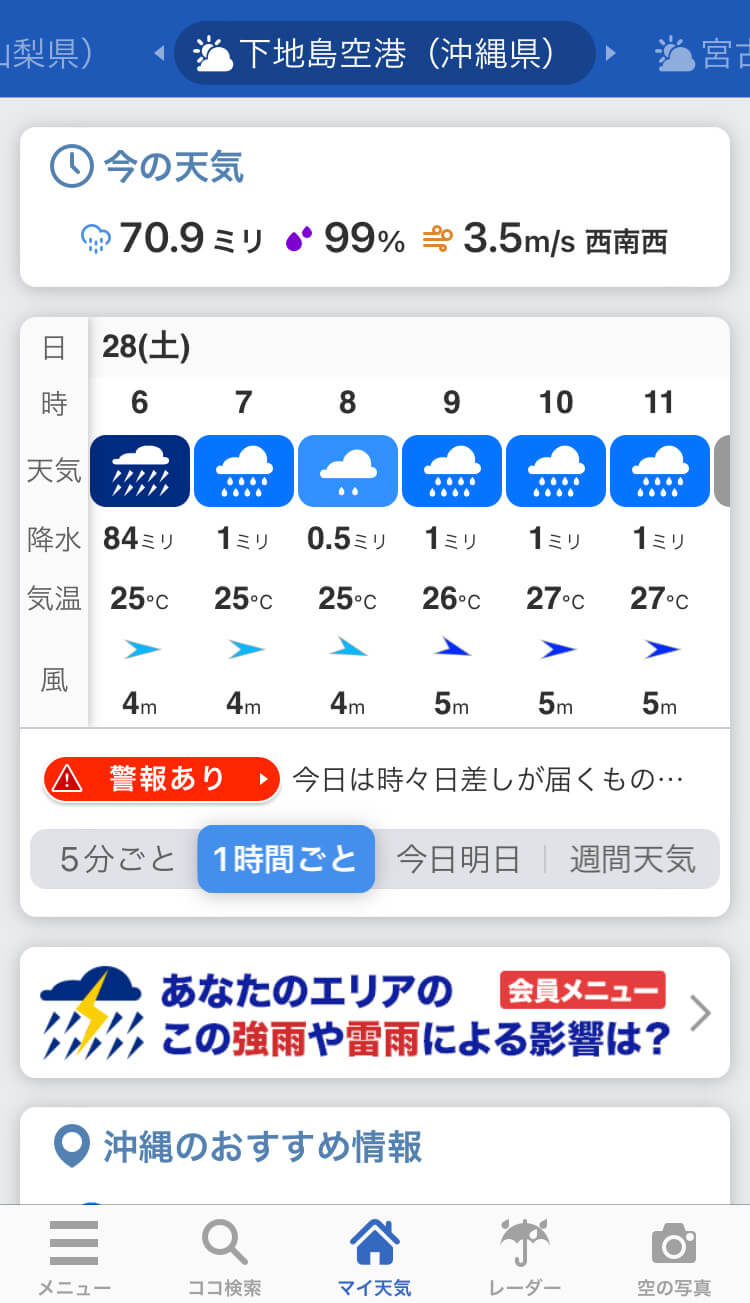Open the レーダー rain radar

coord(524,1256)
